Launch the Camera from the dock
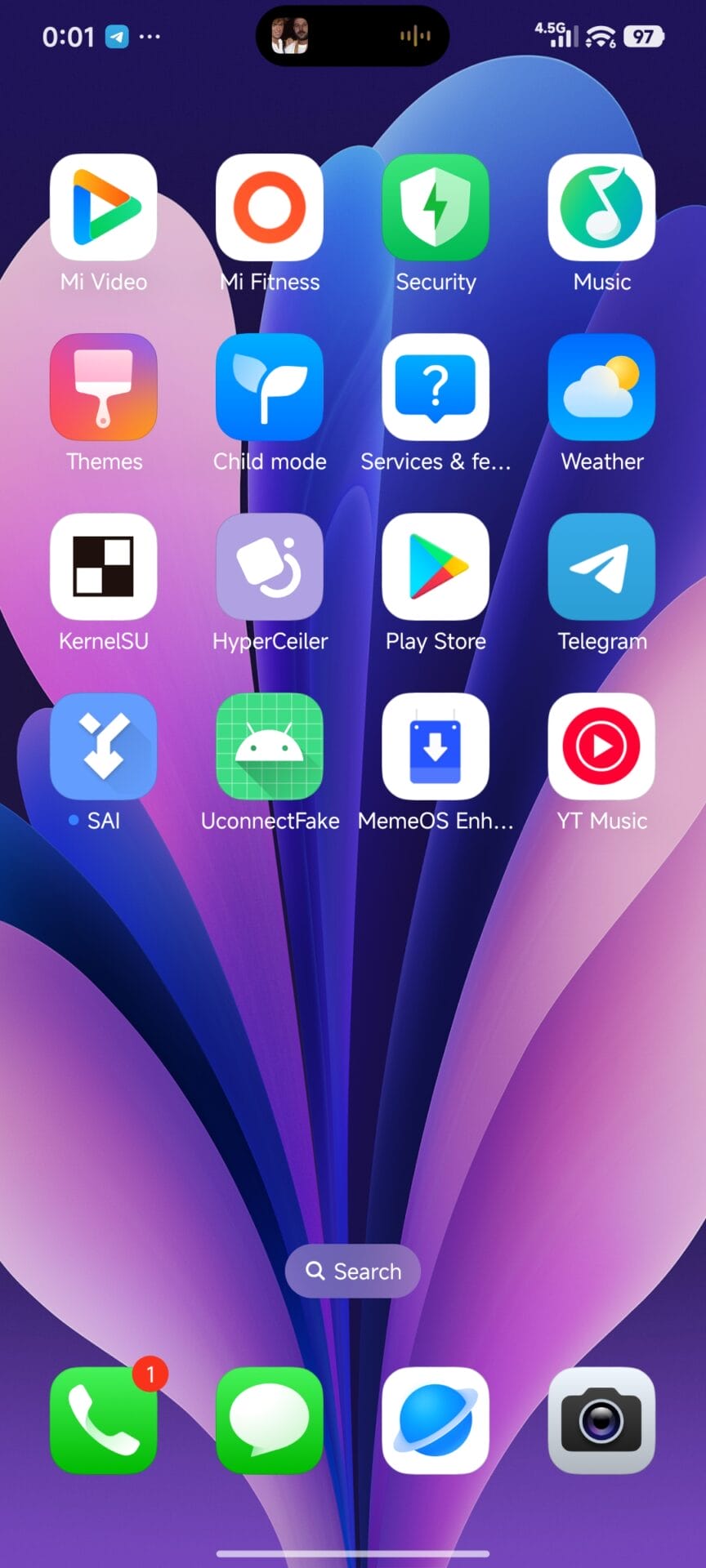The width and height of the screenshot is (706, 1568). pyautogui.click(x=601, y=1421)
